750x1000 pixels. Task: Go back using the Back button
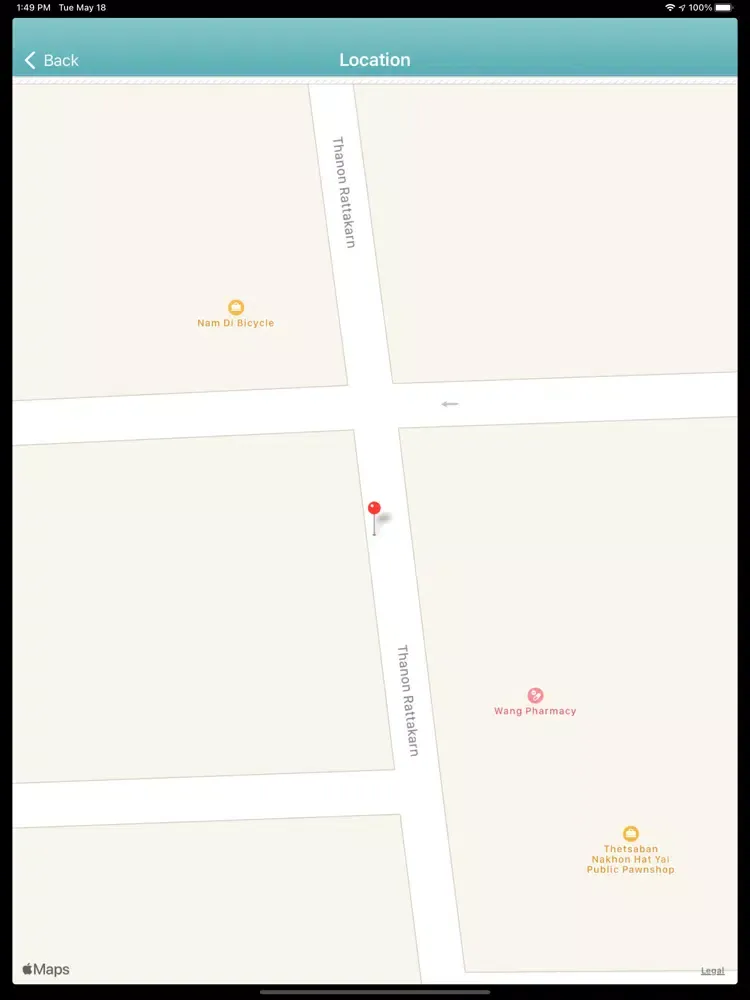coord(51,61)
